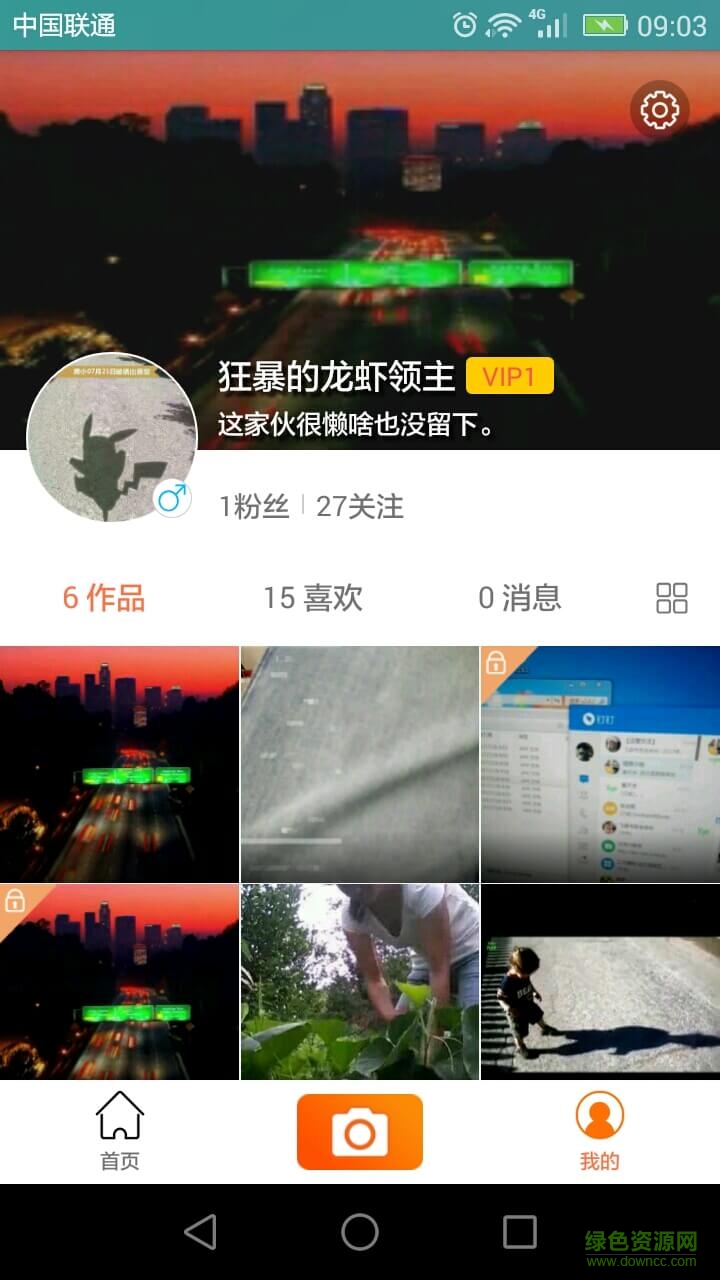Toggle privacy lock on the top-right locked video

tap(498, 662)
